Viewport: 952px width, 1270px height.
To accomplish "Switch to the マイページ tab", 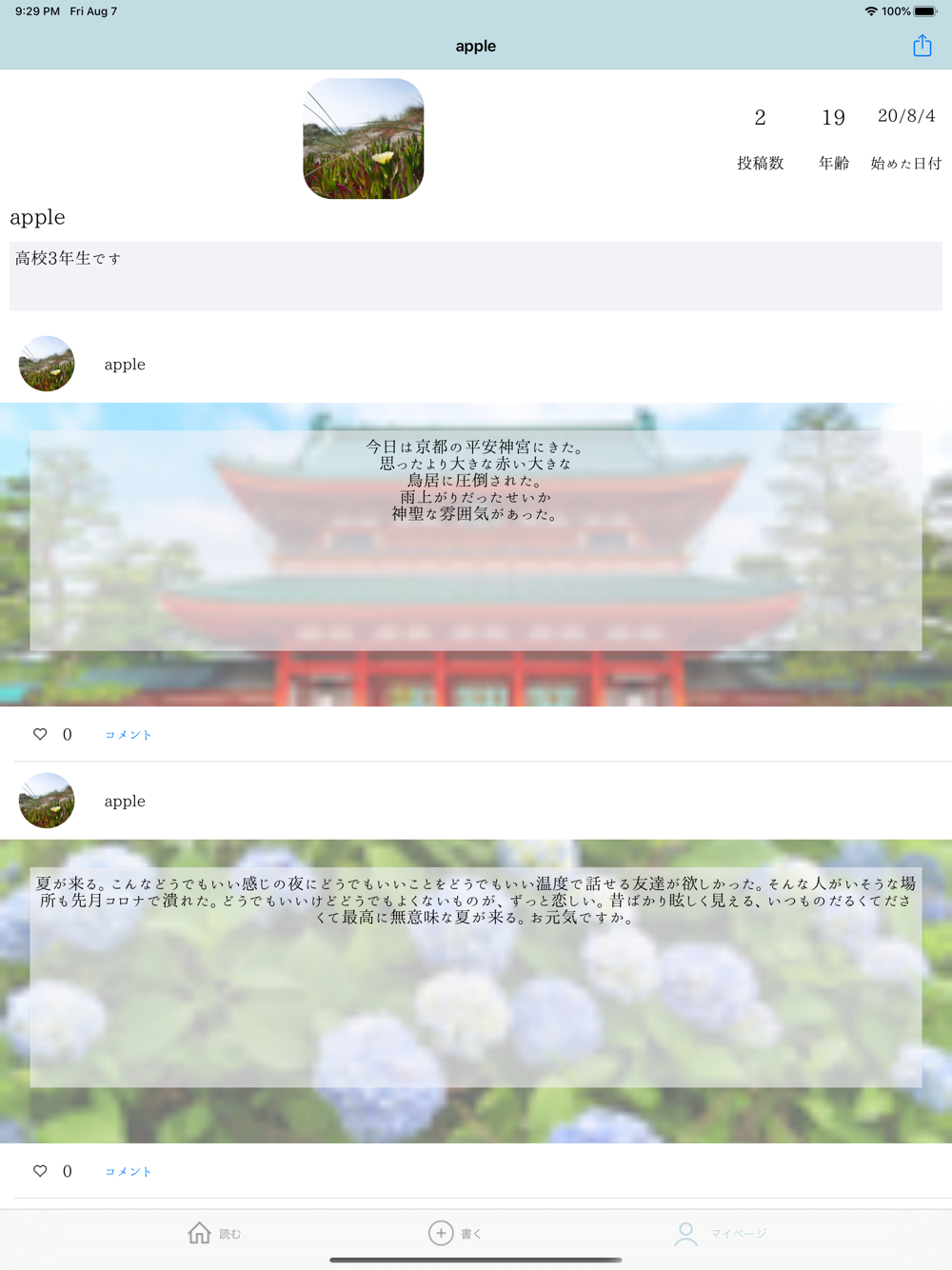I will coord(720,1233).
